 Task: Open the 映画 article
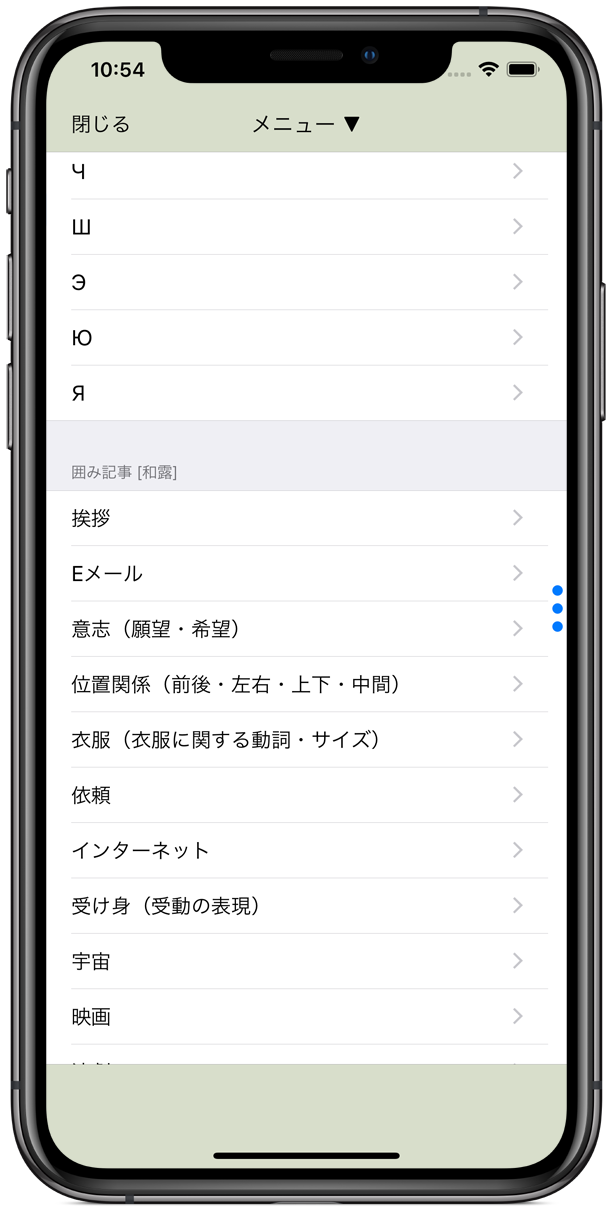[x=300, y=1017]
